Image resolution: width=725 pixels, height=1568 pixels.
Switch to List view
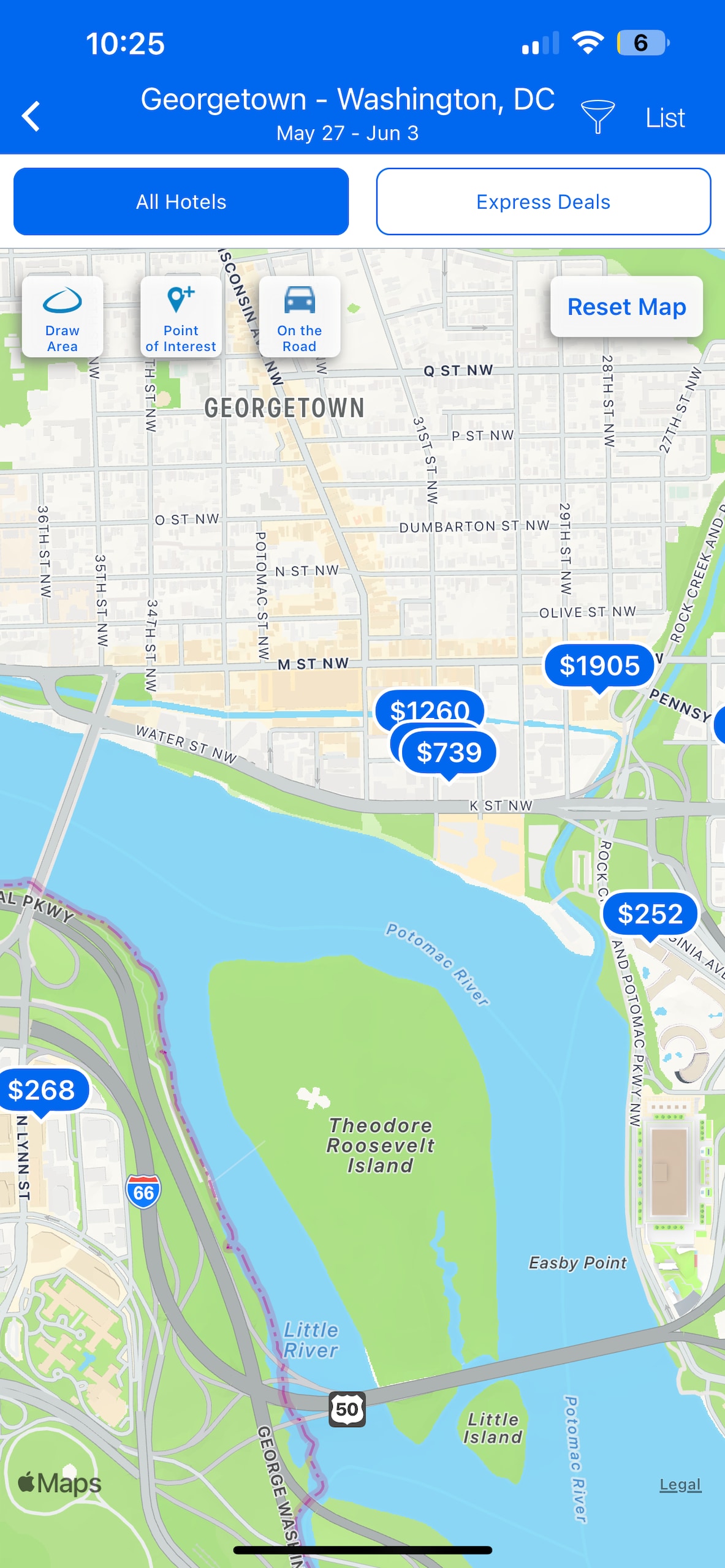coord(664,118)
